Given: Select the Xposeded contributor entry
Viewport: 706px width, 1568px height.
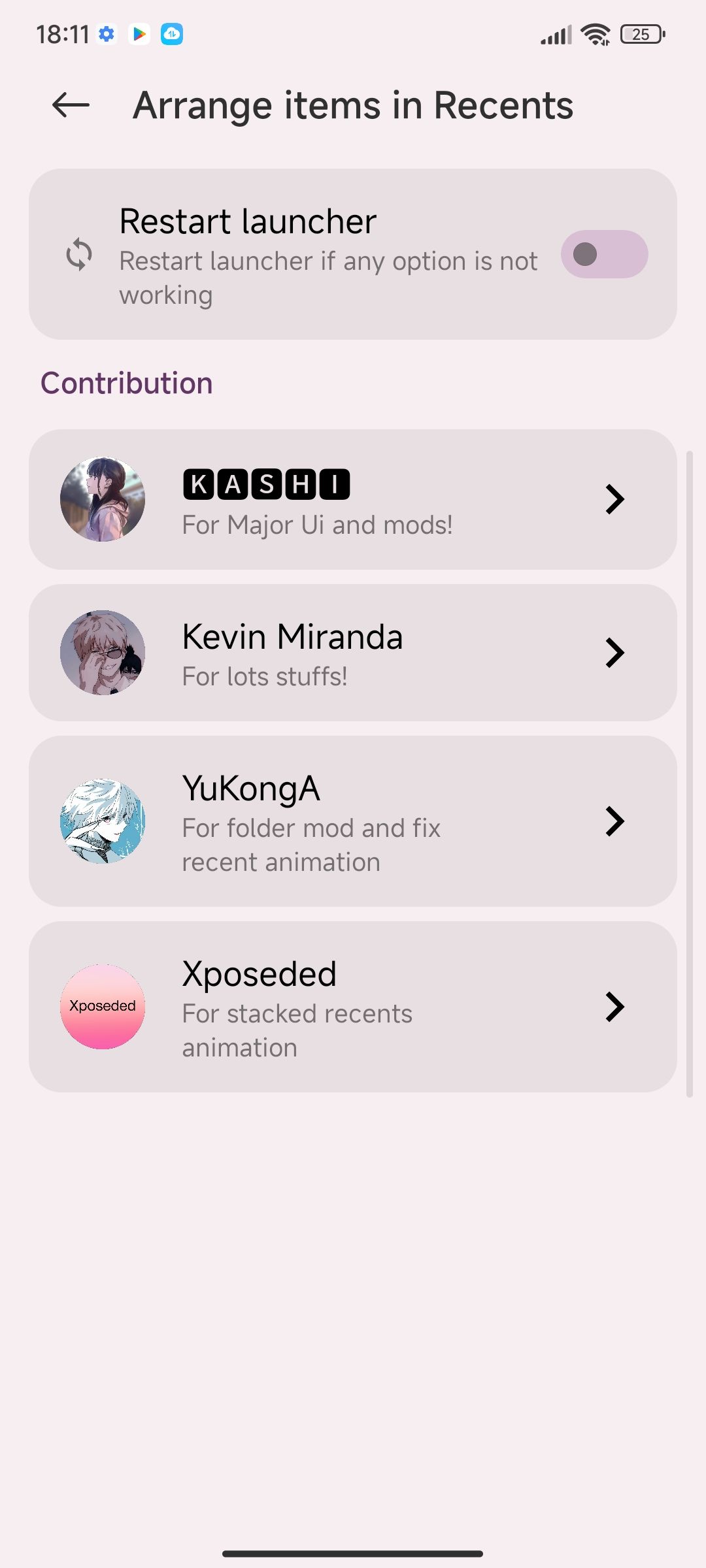Looking at the screenshot, I should point(353,1007).
